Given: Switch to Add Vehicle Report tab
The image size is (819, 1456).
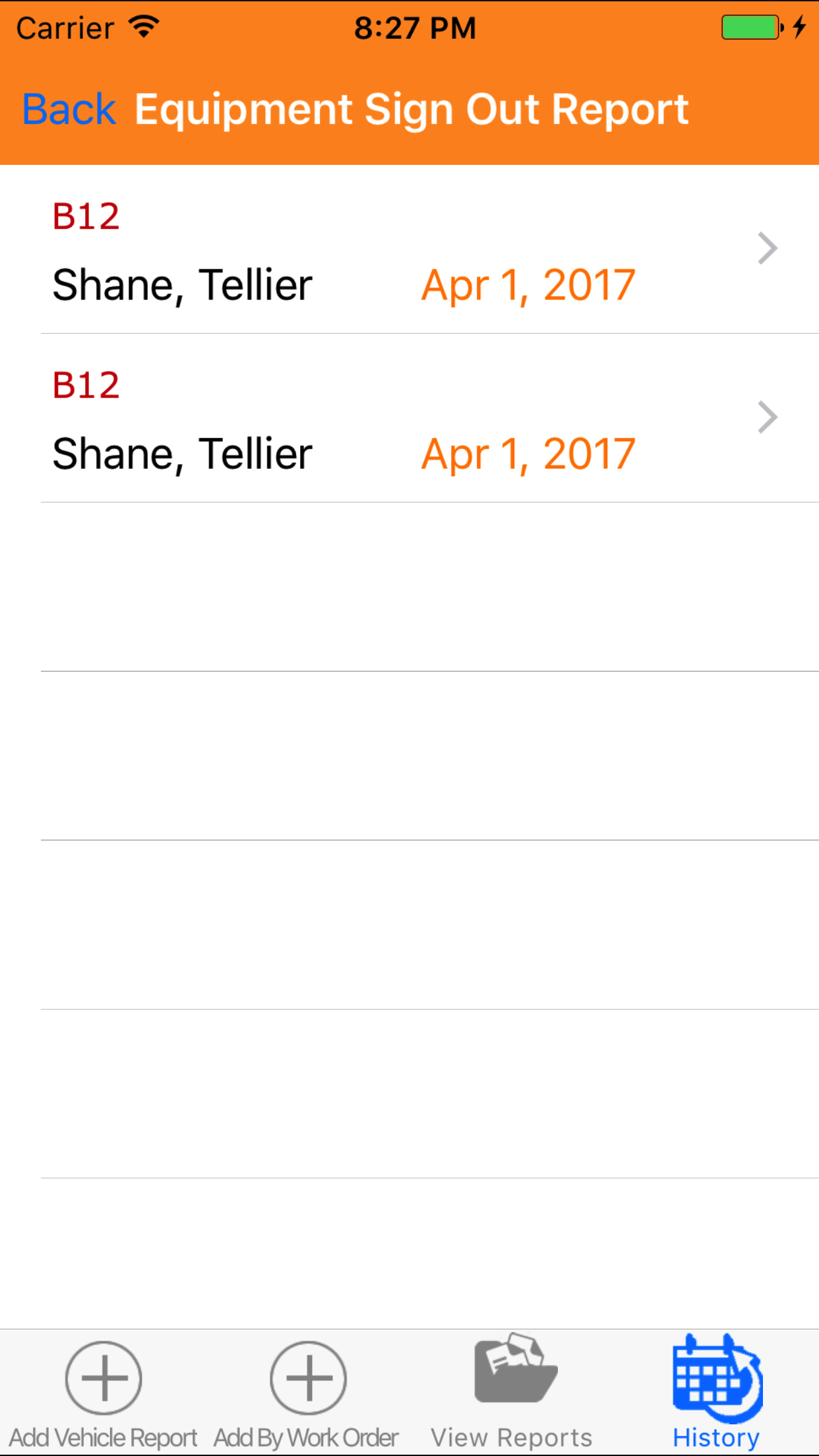Looking at the screenshot, I should pos(104,1393).
